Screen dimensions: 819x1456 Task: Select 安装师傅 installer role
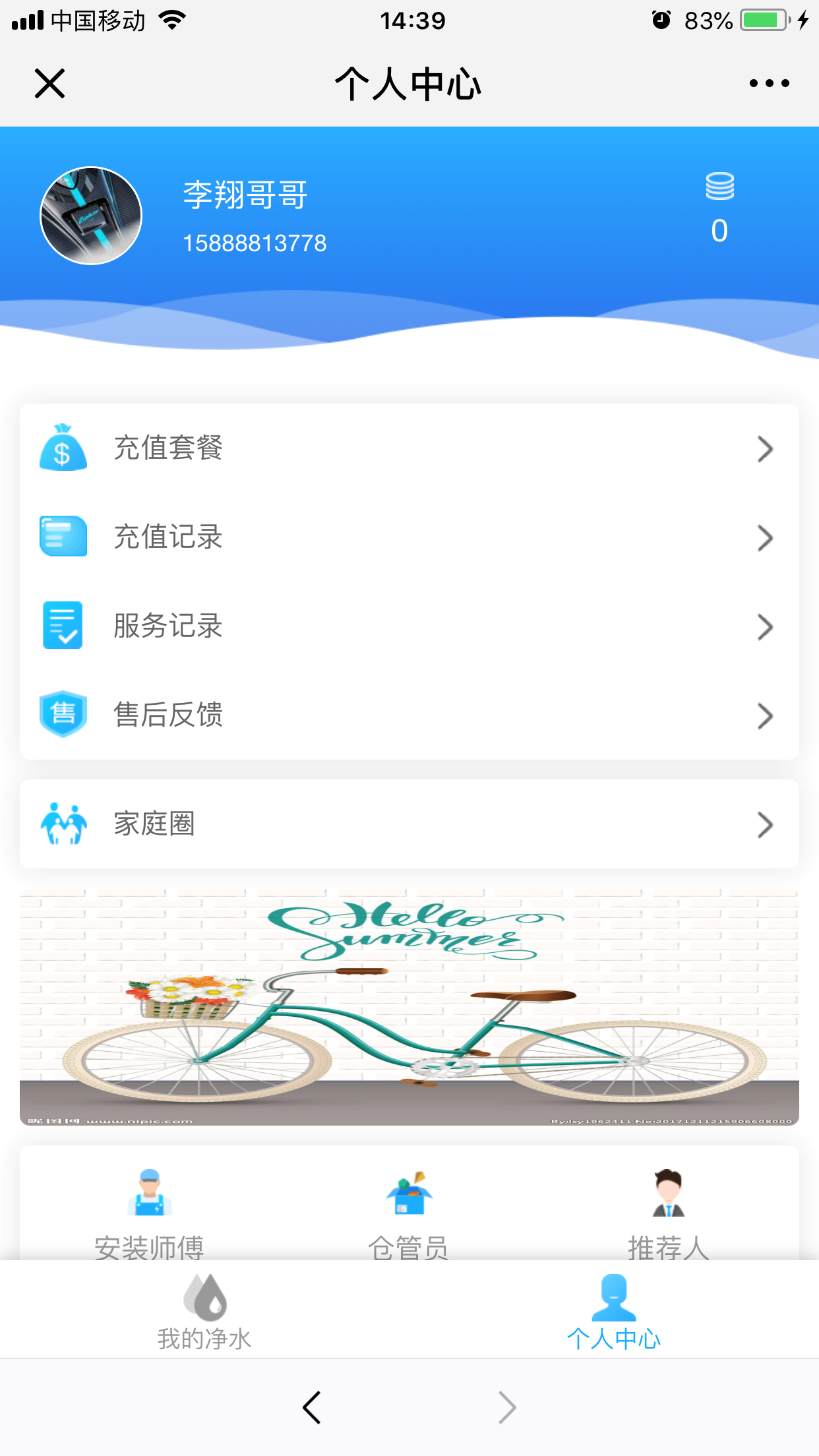pos(150,1213)
